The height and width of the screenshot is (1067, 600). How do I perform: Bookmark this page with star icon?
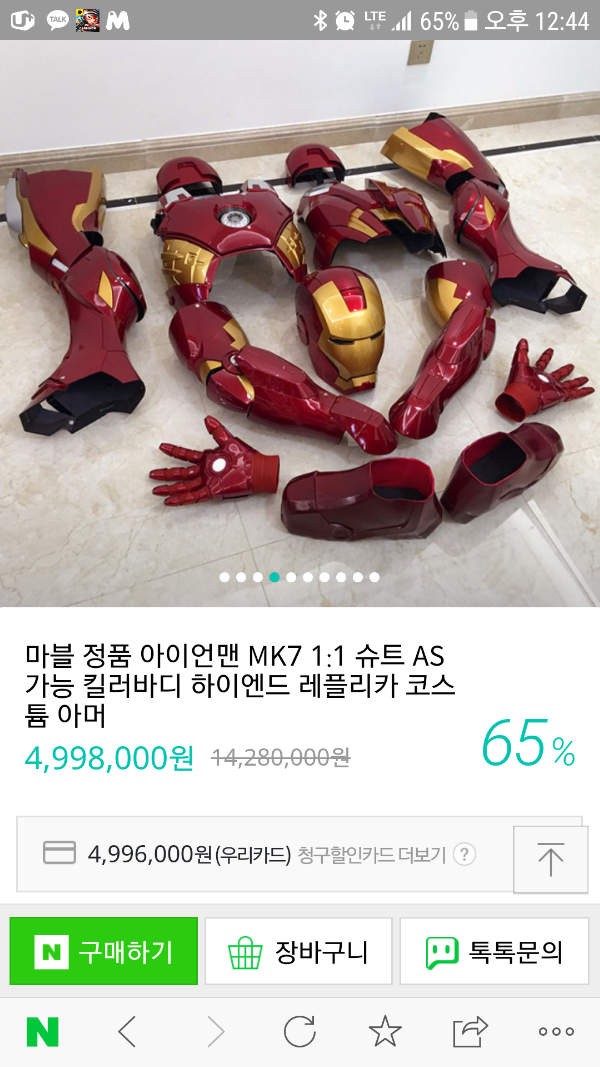(385, 1031)
